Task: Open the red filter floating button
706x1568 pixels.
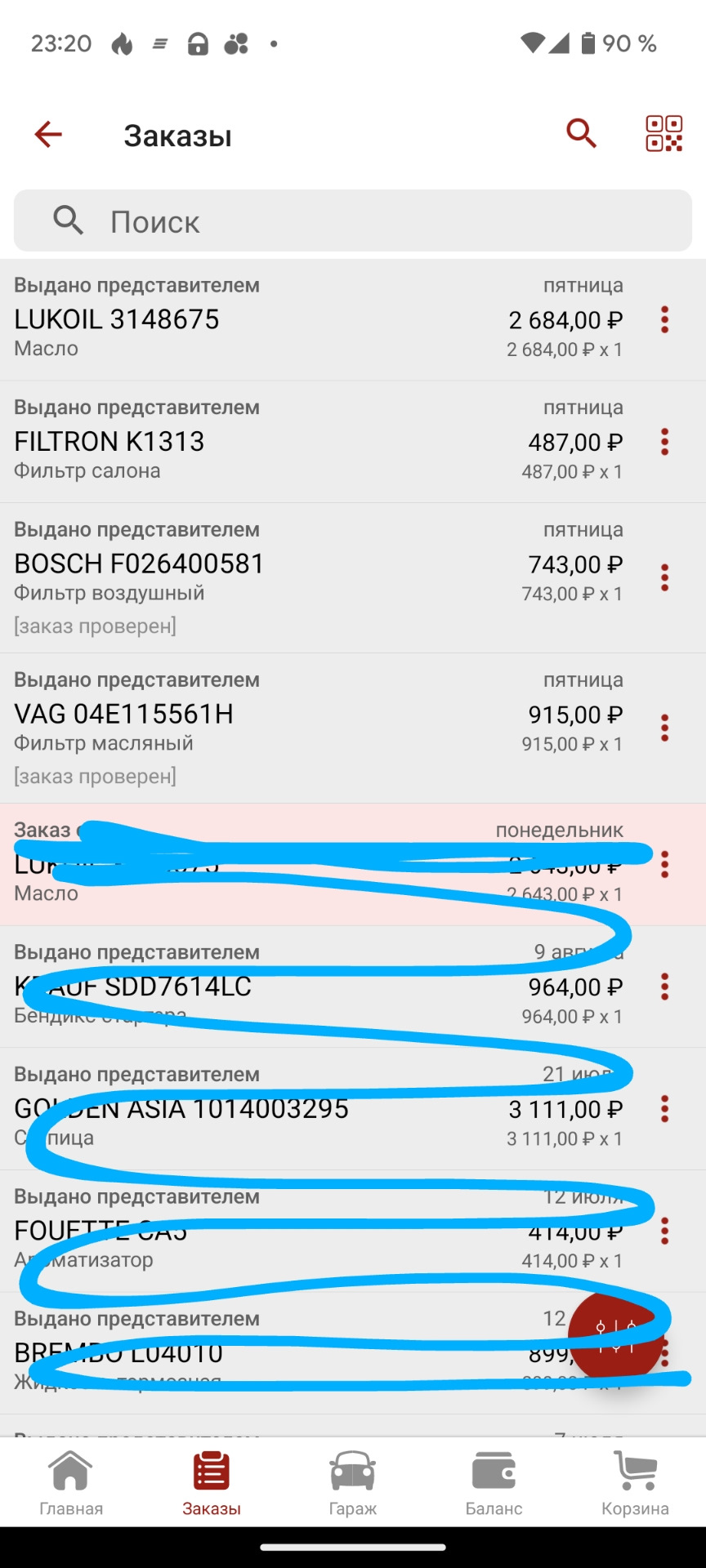Action: 616,1338
